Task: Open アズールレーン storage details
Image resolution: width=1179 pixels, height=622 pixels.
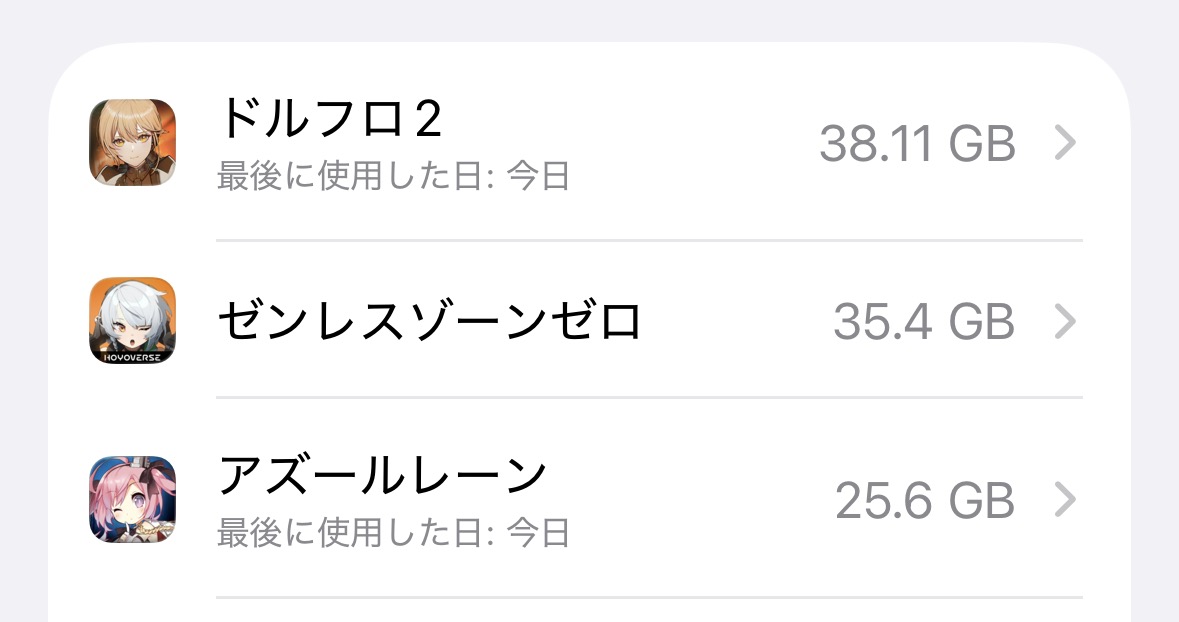Action: [590, 500]
